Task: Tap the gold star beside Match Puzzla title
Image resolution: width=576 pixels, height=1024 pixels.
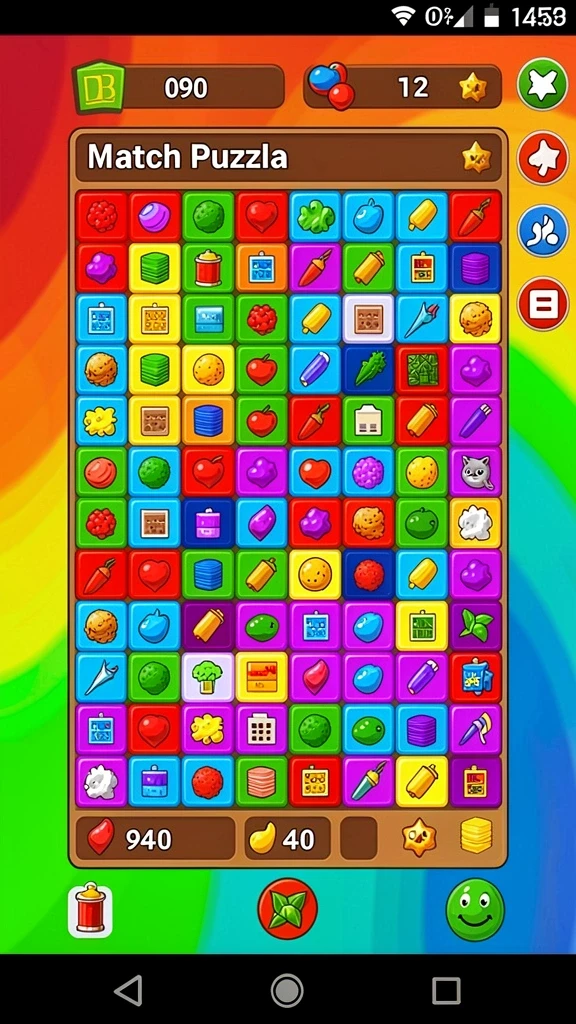Action: (477, 157)
